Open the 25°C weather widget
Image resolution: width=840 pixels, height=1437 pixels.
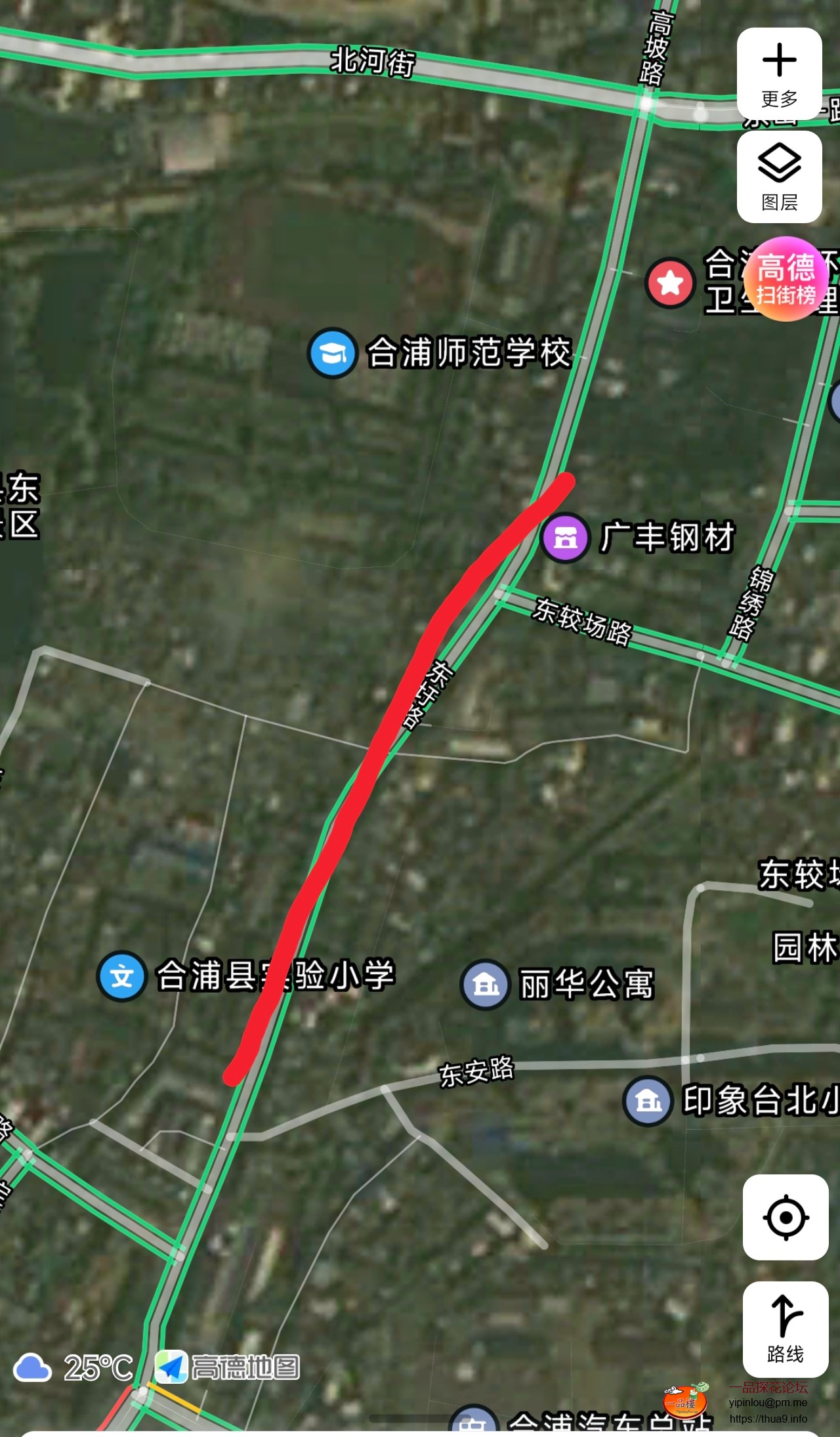tap(73, 1368)
